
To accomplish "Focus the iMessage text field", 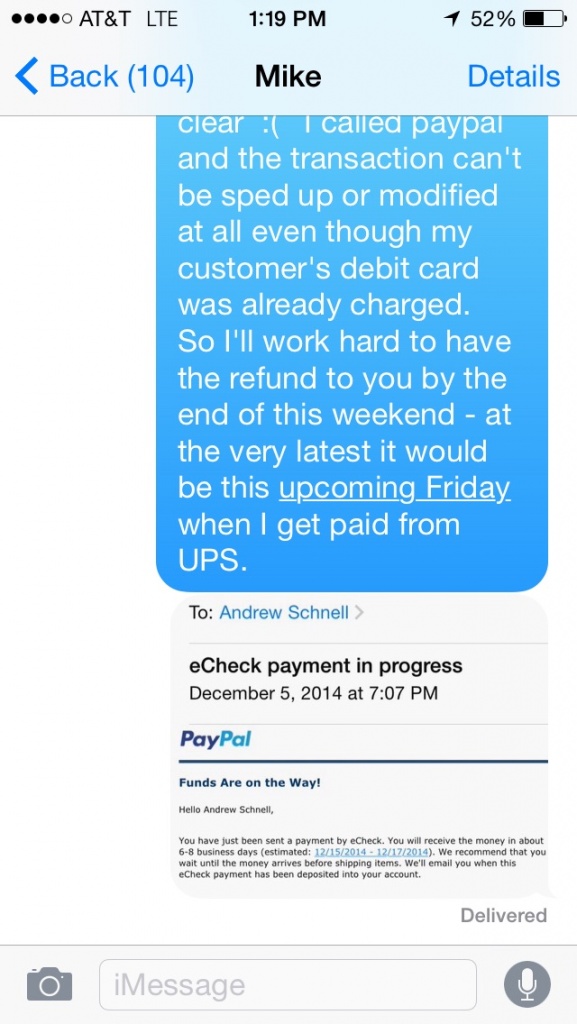I will tap(288, 985).
